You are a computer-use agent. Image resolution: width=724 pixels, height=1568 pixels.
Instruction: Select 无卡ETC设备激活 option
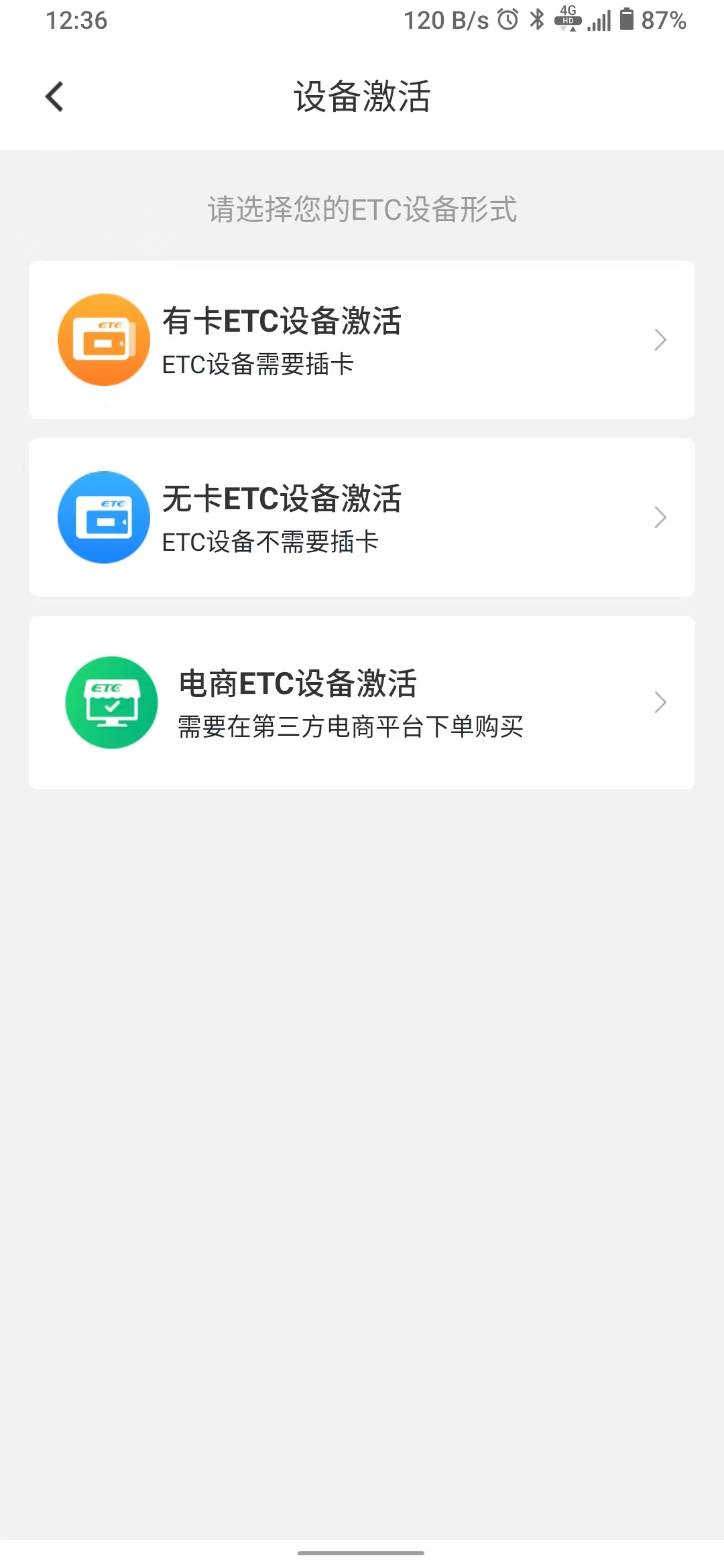[x=362, y=517]
